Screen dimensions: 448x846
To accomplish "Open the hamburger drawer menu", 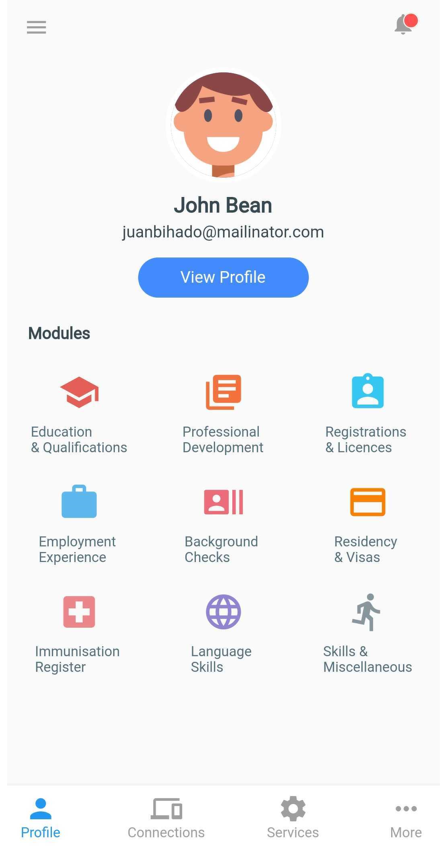I will [x=36, y=27].
